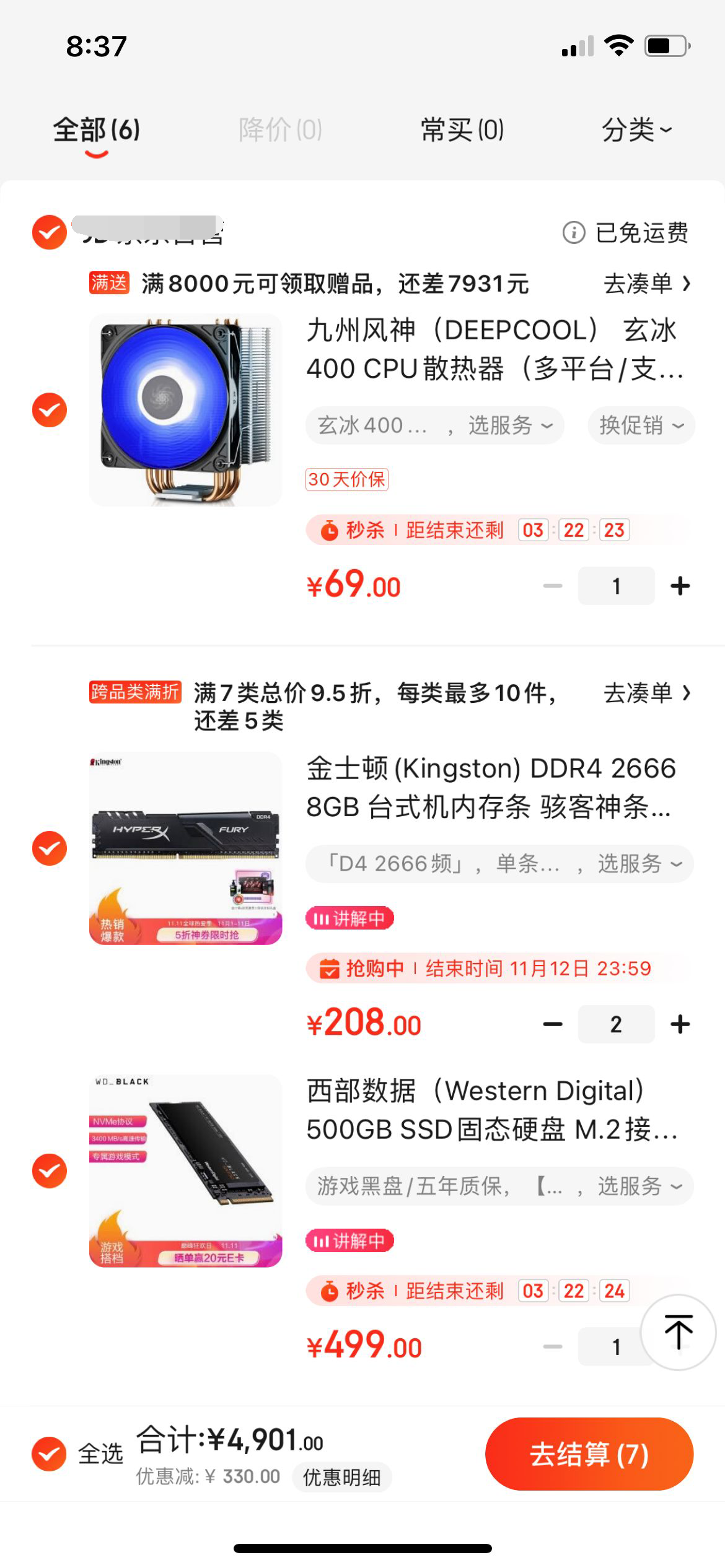
Task: Toggle the store-level selection checkbox
Action: click(x=48, y=233)
